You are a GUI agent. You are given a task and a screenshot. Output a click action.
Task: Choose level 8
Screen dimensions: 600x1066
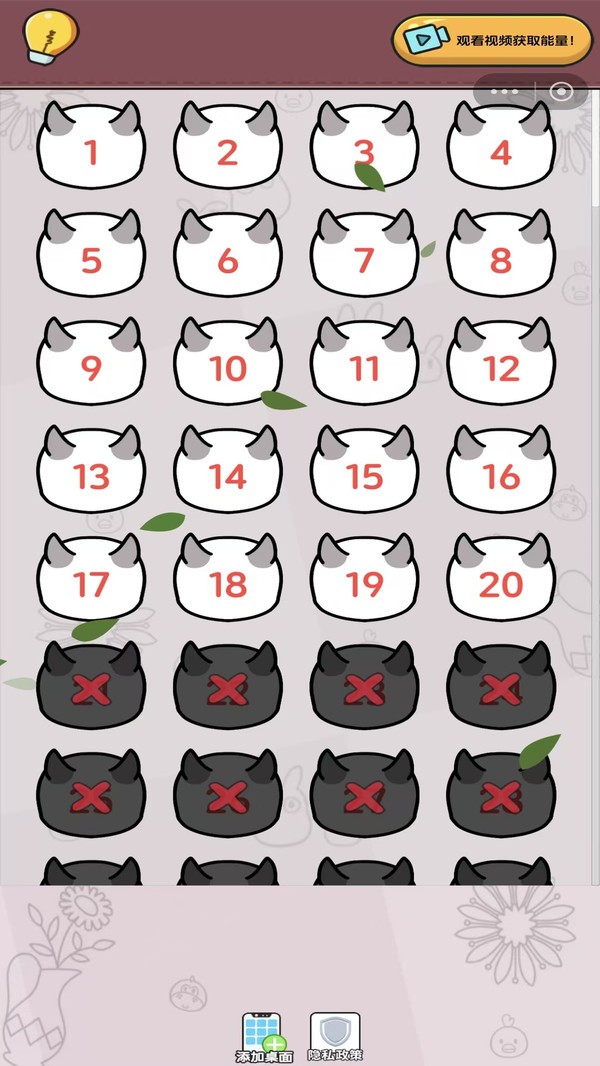[501, 253]
